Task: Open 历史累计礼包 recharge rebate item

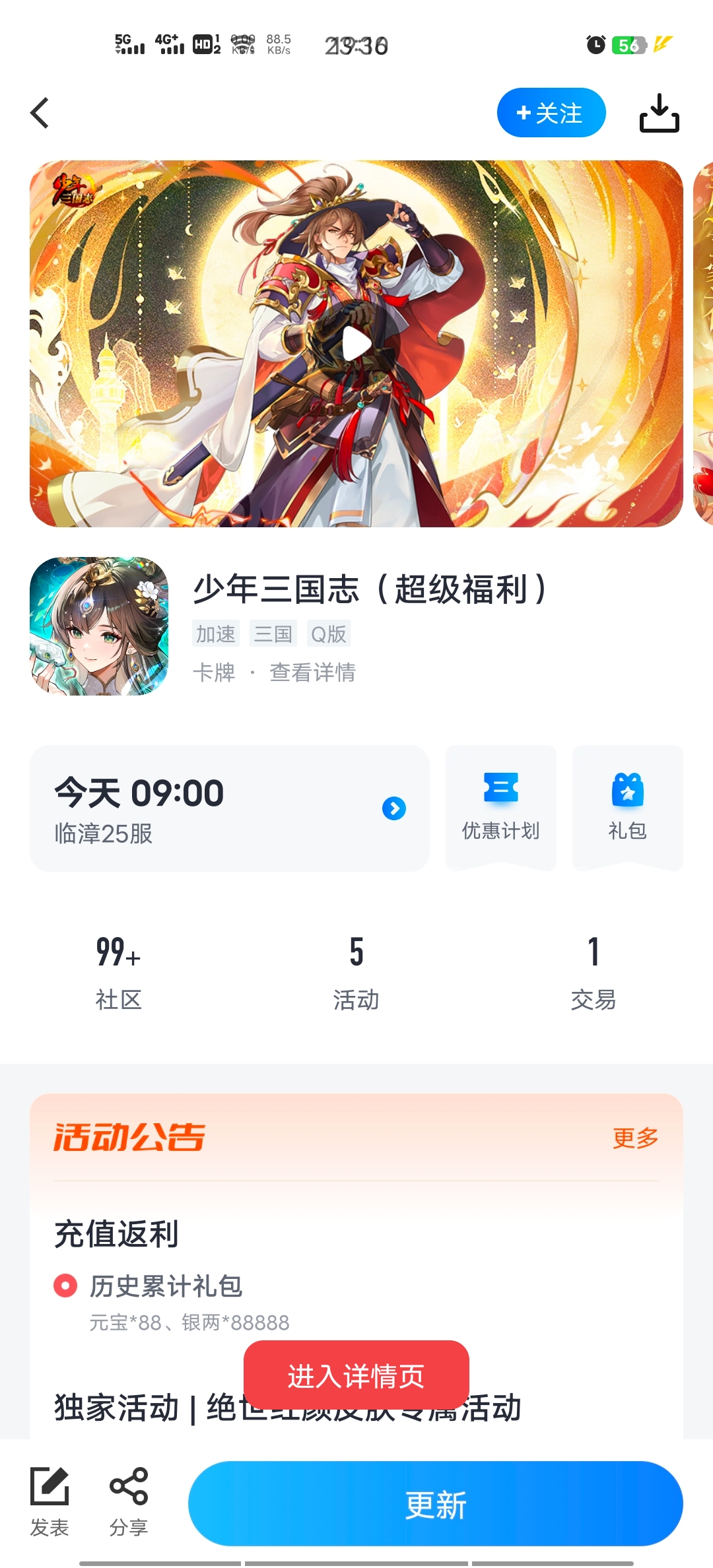Action: click(x=166, y=1286)
